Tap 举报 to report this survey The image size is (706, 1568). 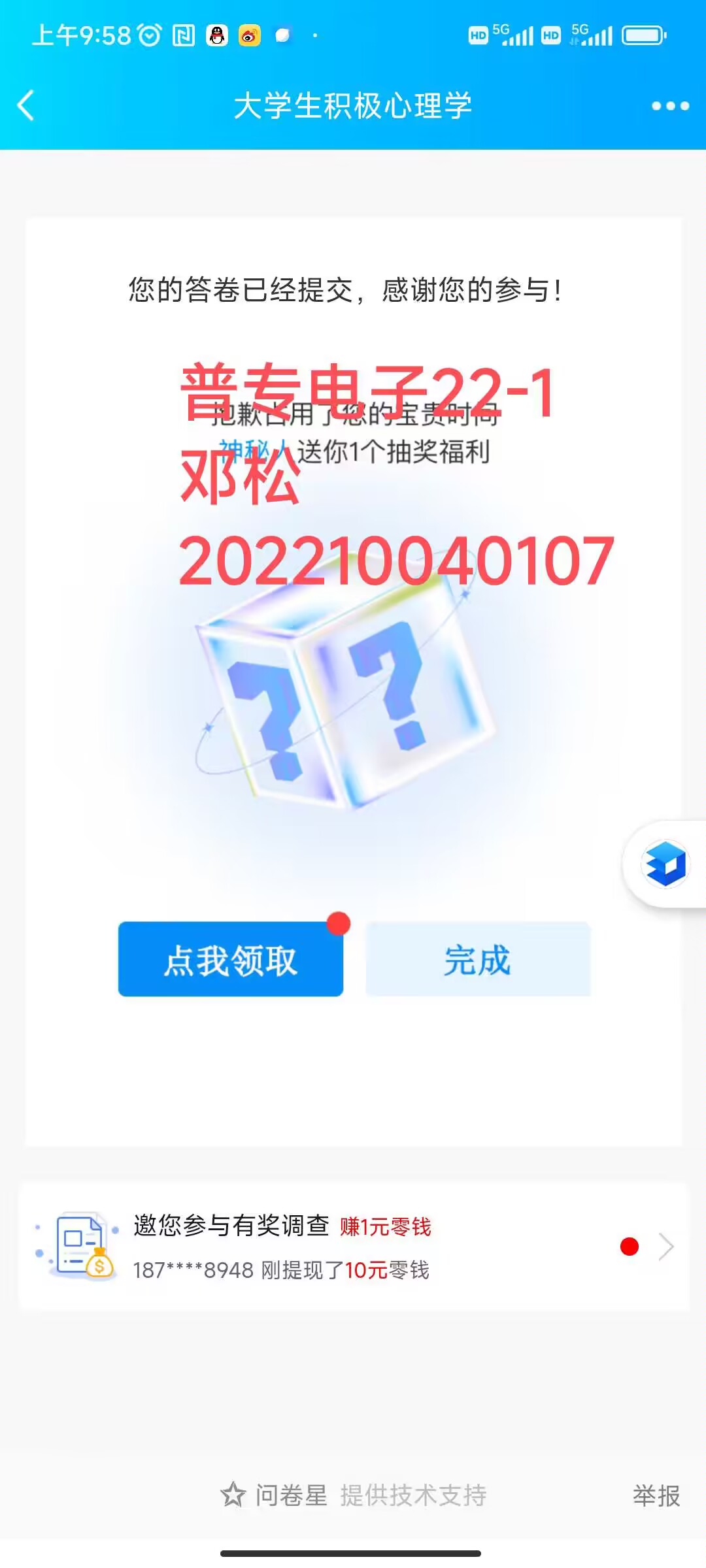656,1495
